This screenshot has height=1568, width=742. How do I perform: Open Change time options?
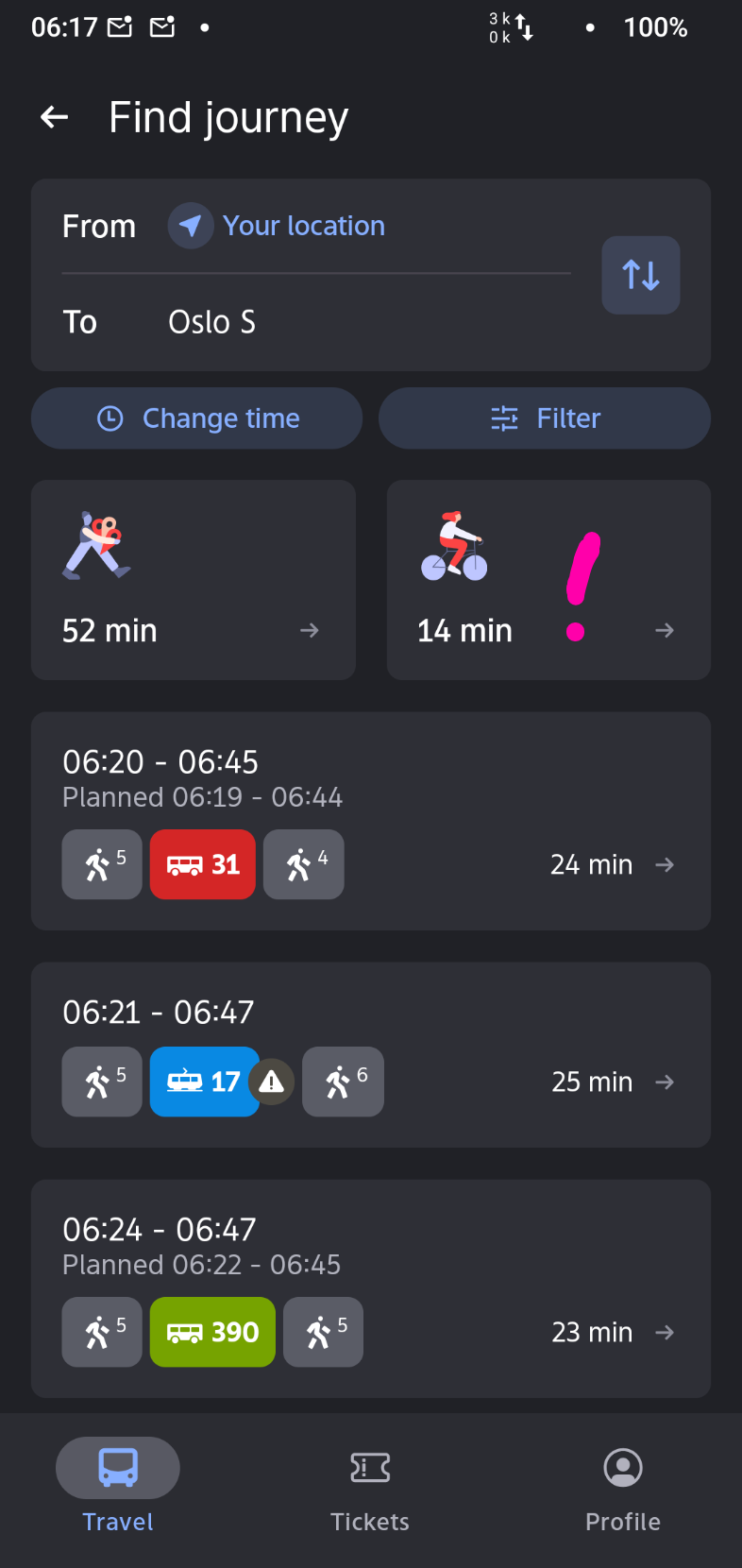point(197,418)
